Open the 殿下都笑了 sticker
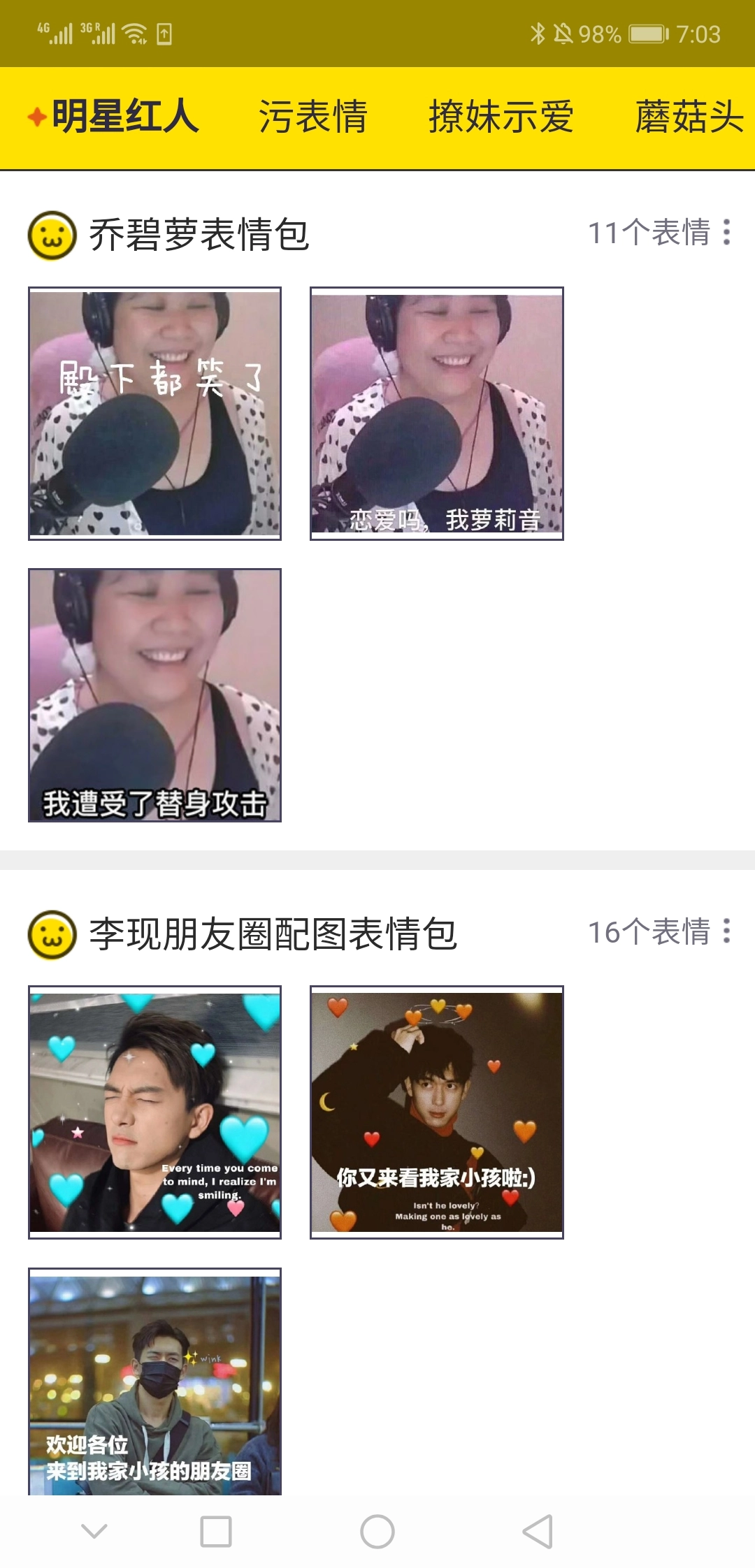This screenshot has width=755, height=1568. tap(154, 414)
